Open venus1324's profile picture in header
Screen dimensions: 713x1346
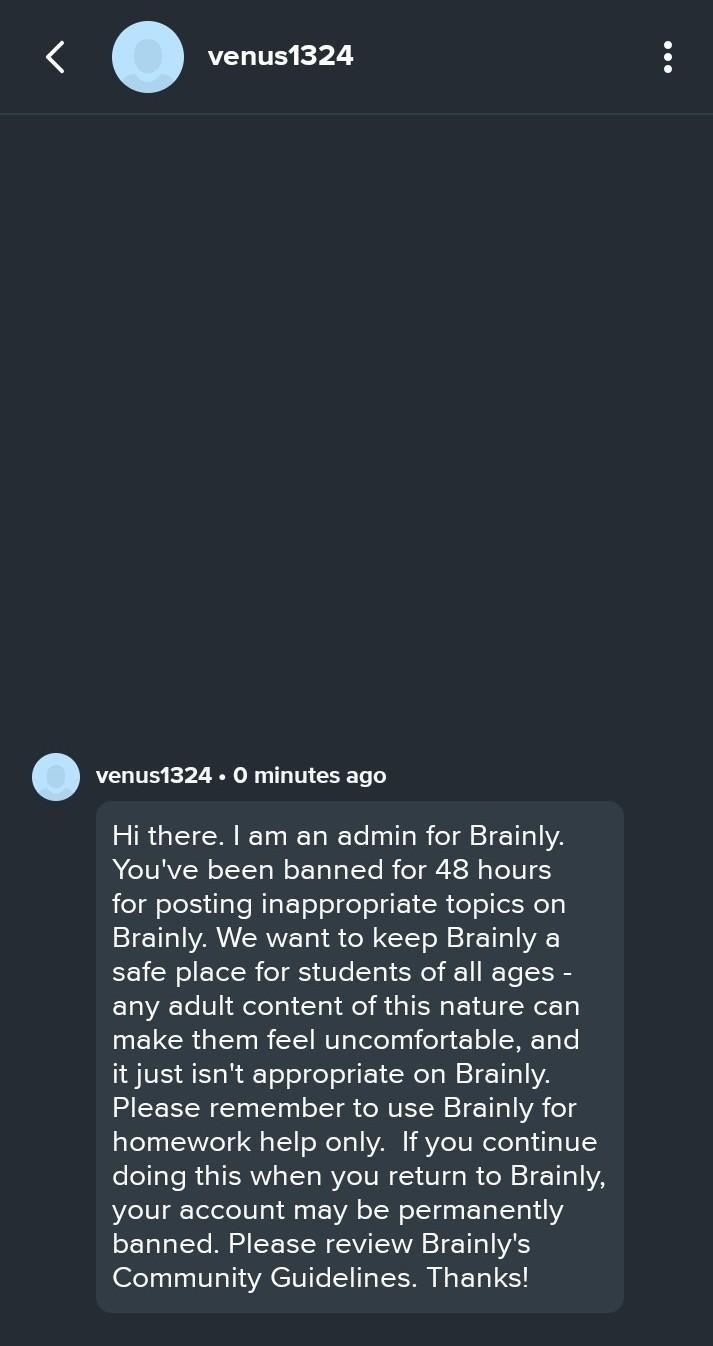[148, 57]
